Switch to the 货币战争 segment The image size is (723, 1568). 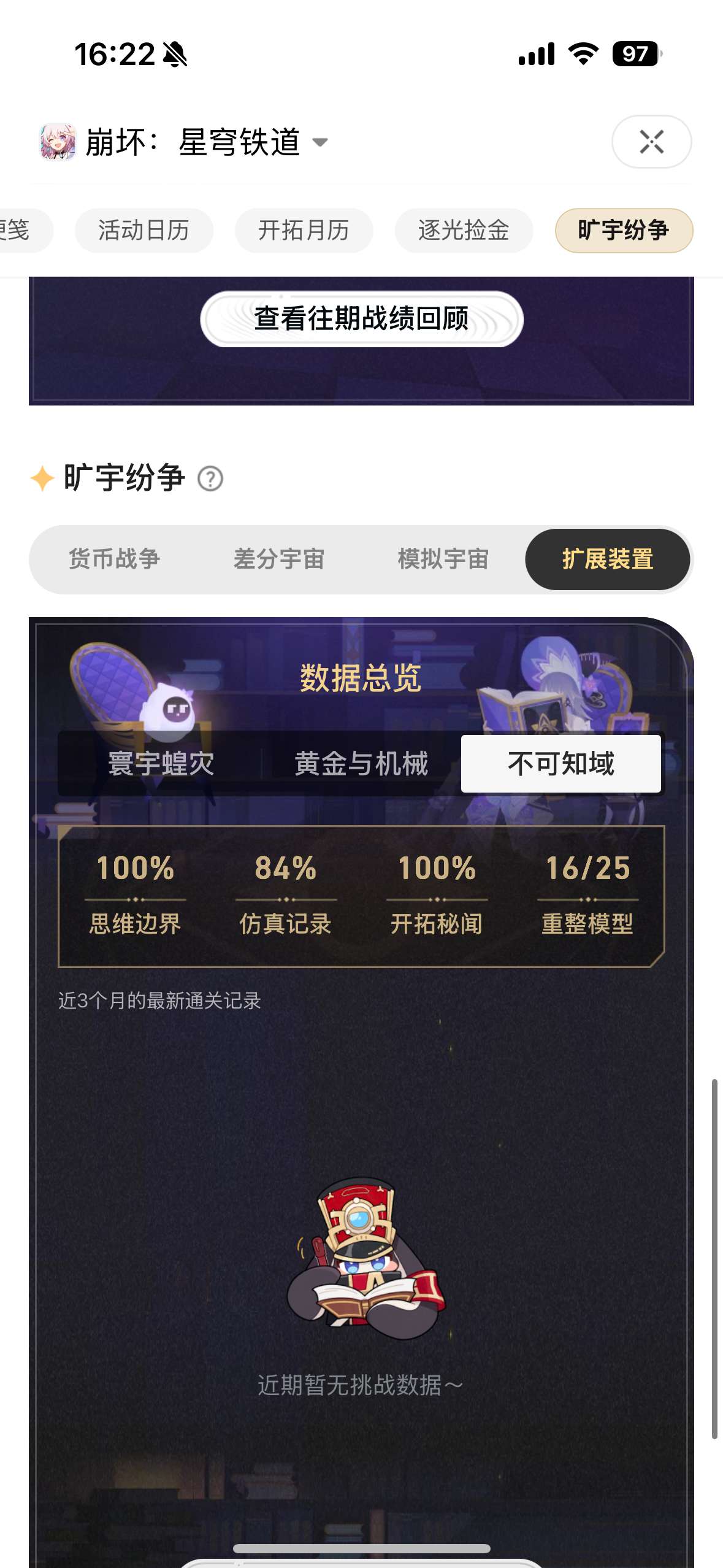pyautogui.click(x=114, y=559)
